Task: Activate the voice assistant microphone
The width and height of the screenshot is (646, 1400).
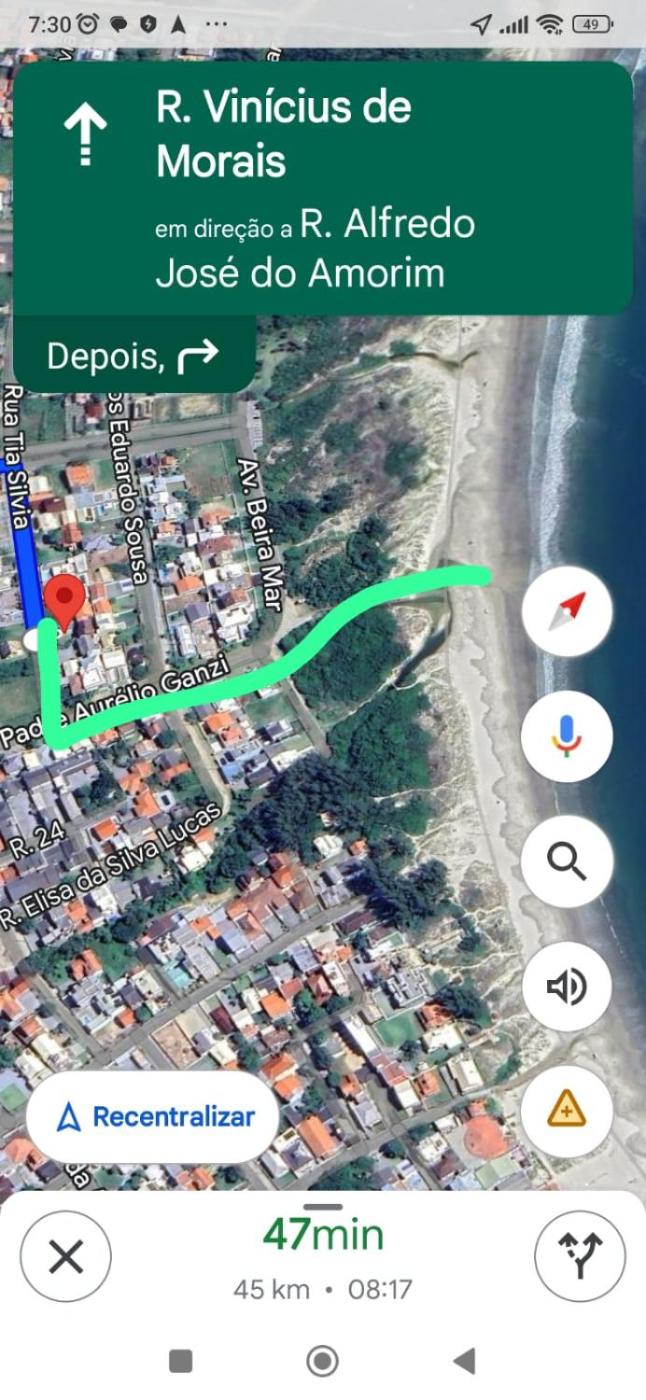Action: [x=567, y=735]
